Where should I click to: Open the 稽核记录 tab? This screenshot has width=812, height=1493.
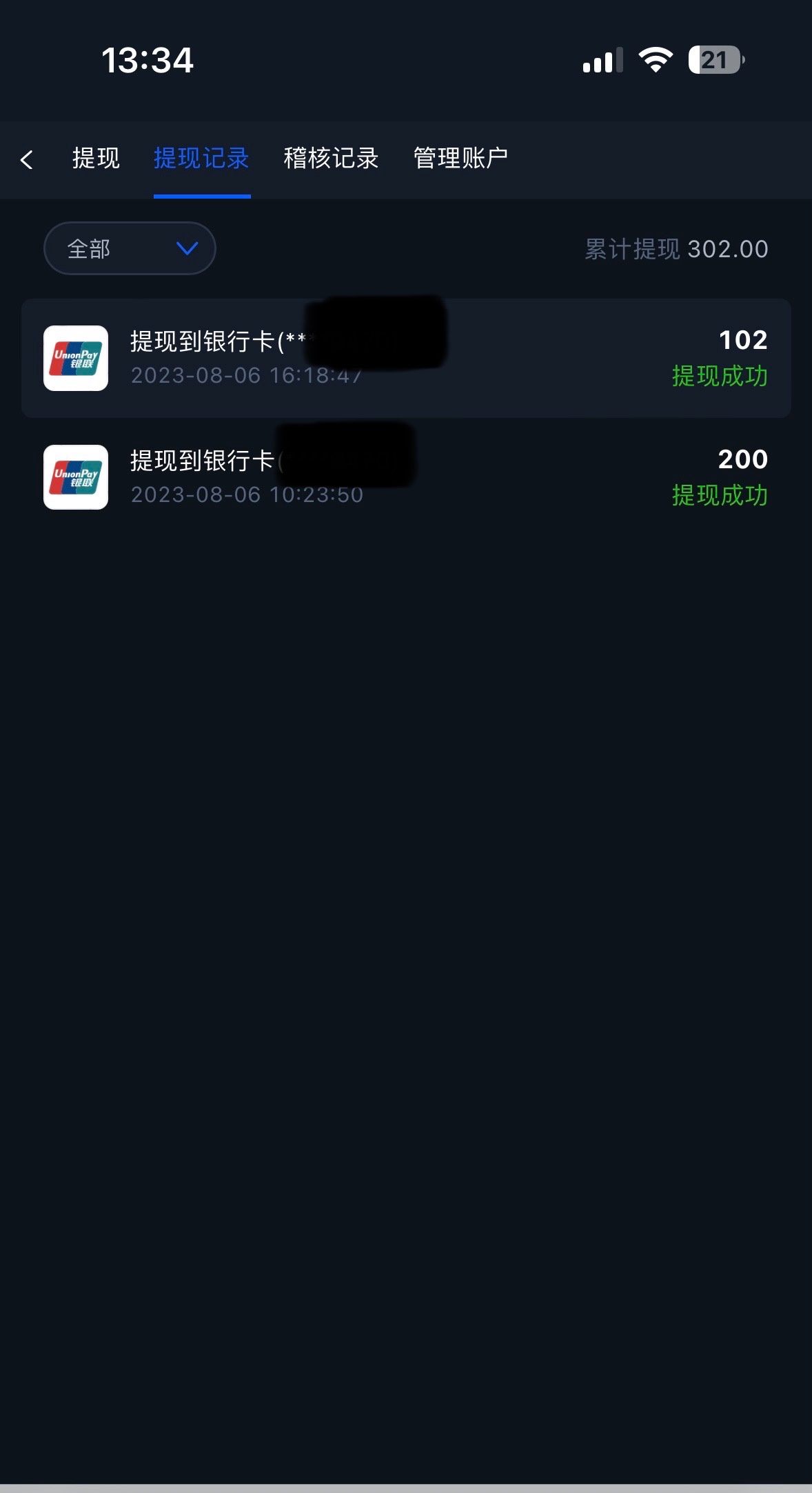(331, 159)
